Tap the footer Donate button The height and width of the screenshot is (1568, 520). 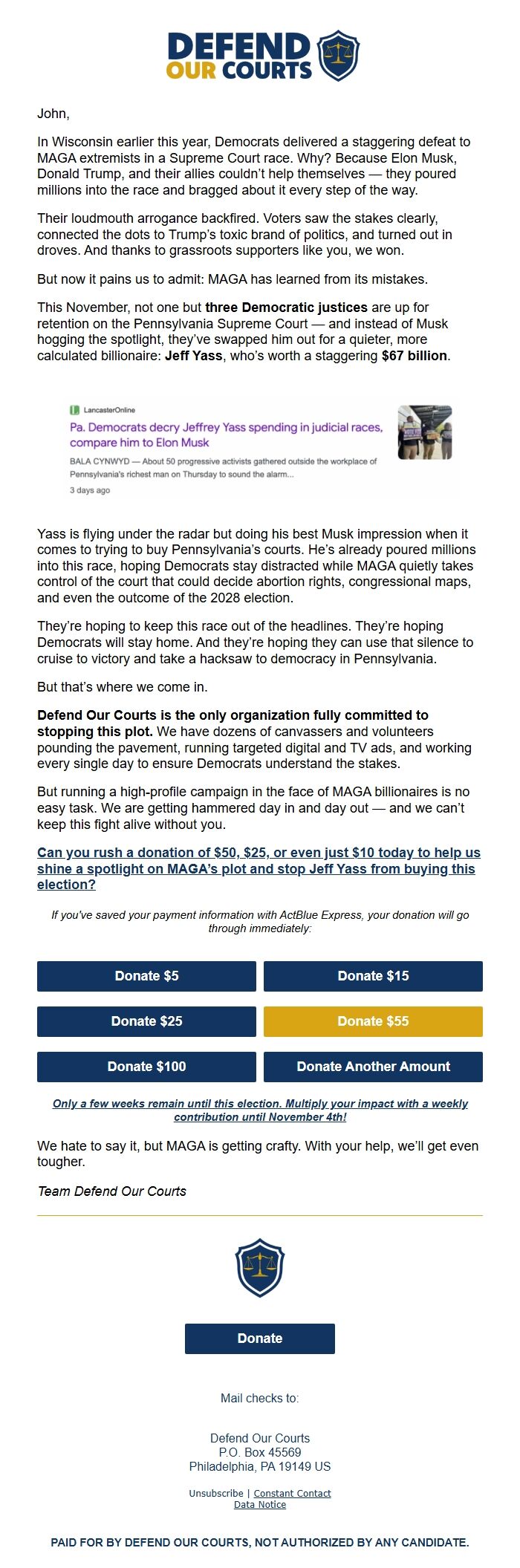pos(260,1338)
